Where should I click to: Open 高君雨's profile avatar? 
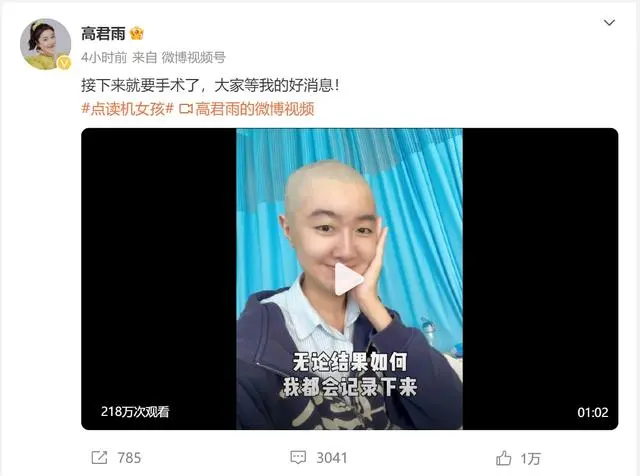45,43
